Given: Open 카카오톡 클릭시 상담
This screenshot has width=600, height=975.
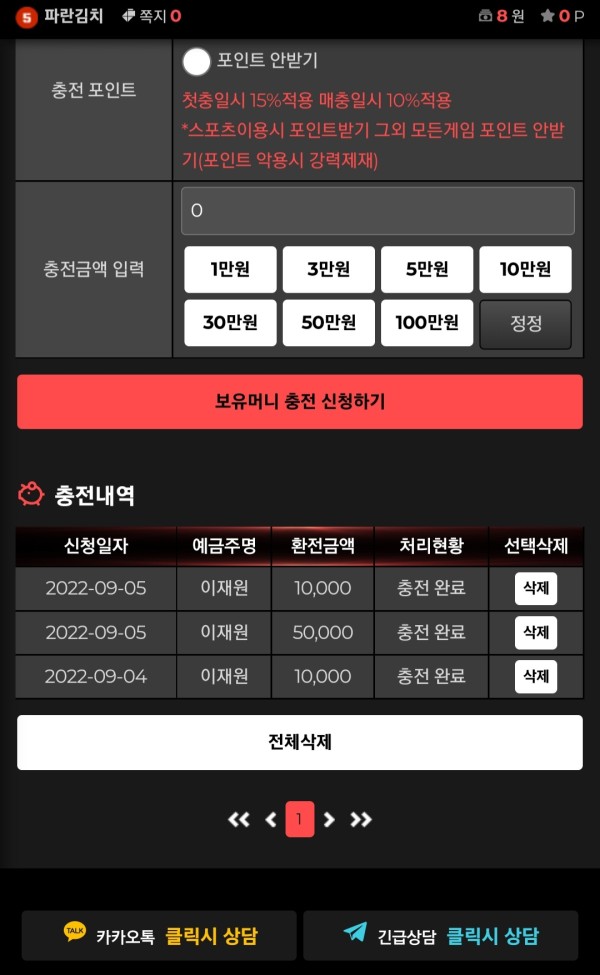Looking at the screenshot, I should [x=159, y=936].
